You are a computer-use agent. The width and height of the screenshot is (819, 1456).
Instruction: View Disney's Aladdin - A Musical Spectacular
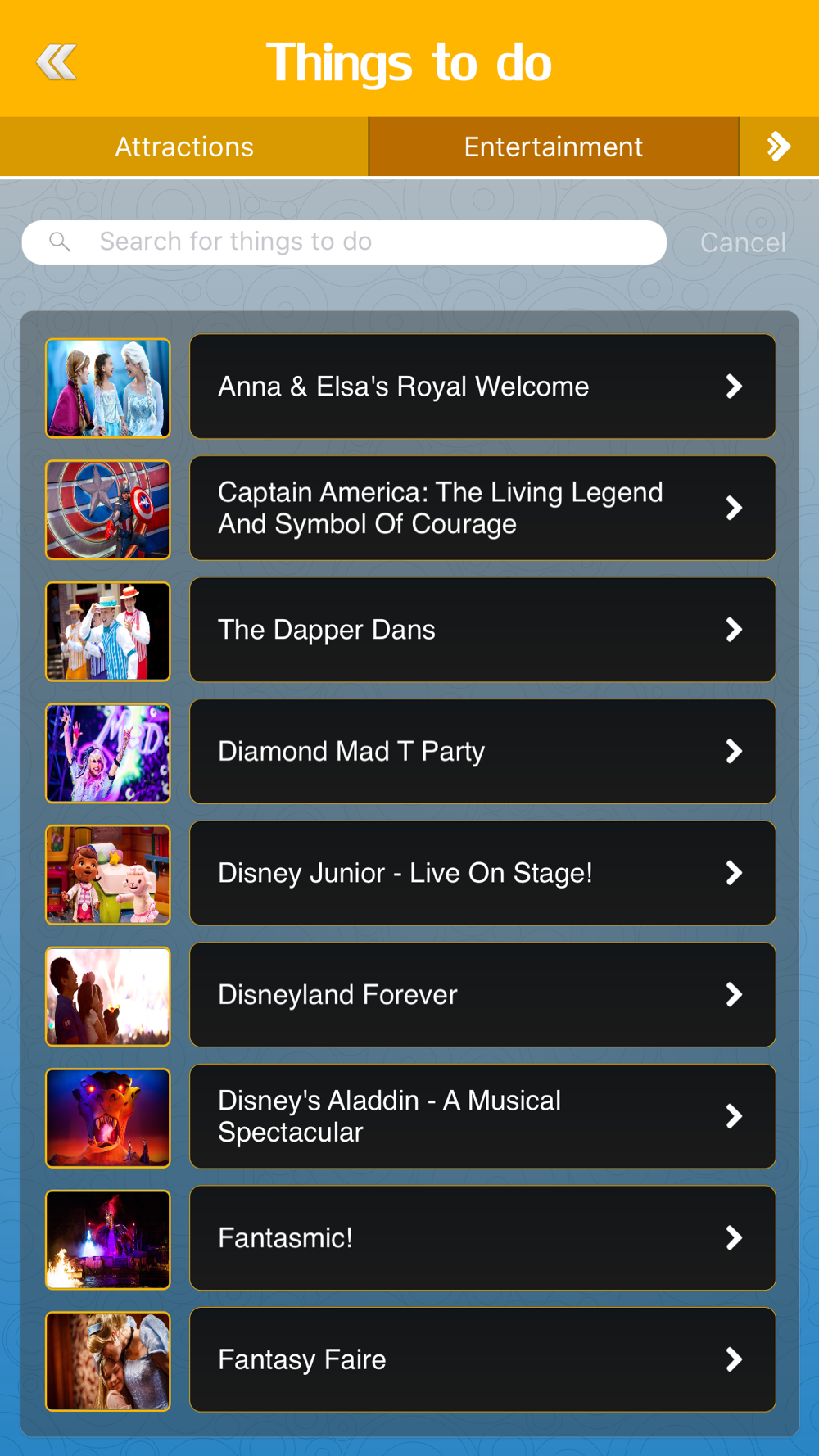[x=482, y=1116]
